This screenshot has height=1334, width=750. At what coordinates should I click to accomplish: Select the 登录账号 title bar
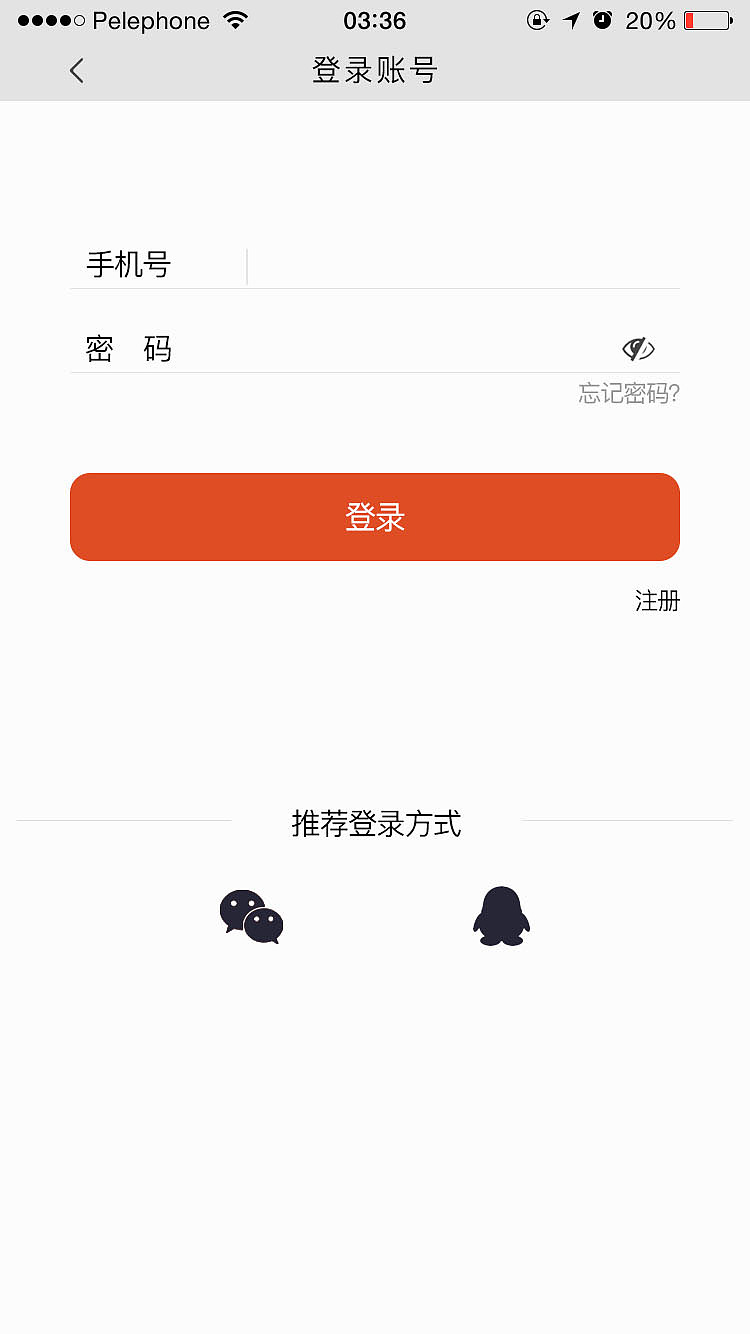click(x=373, y=70)
